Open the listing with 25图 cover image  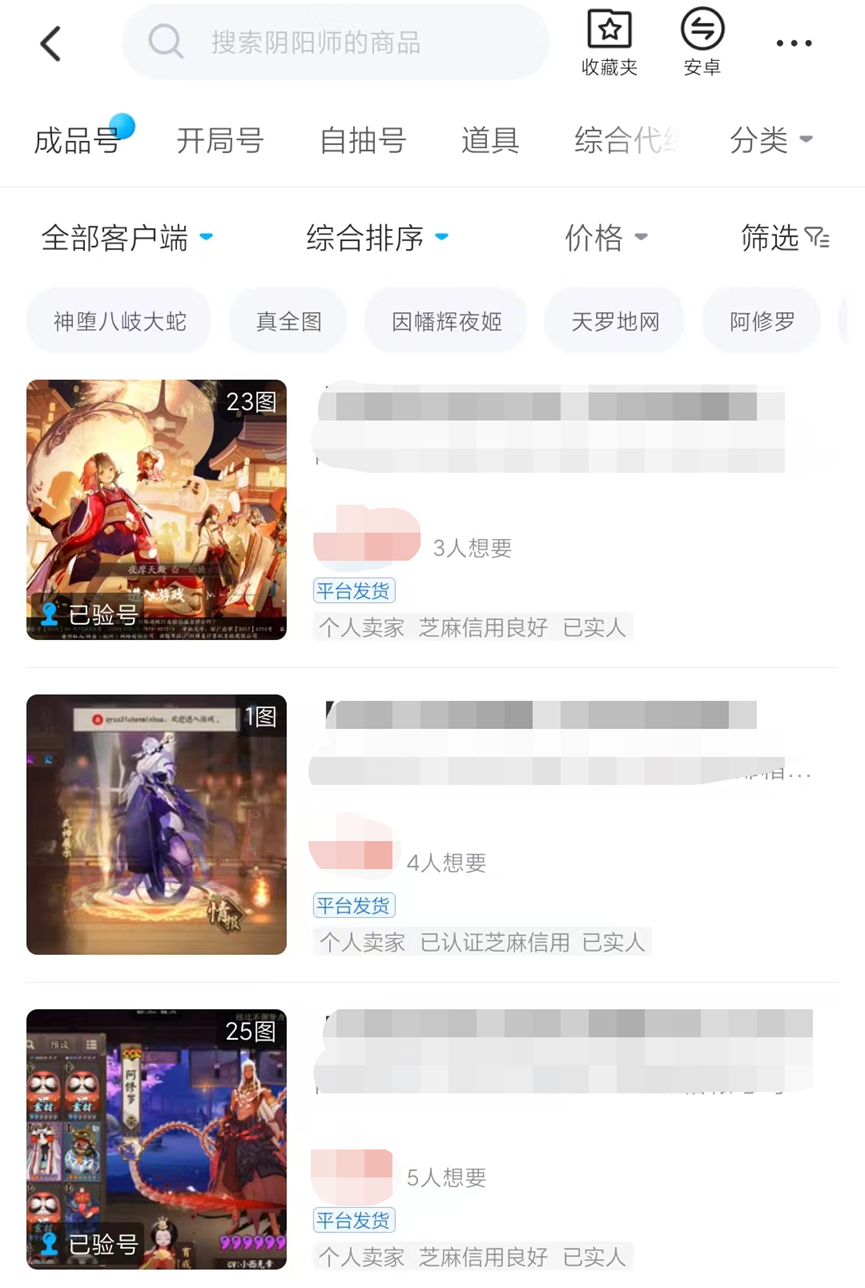(x=156, y=1139)
